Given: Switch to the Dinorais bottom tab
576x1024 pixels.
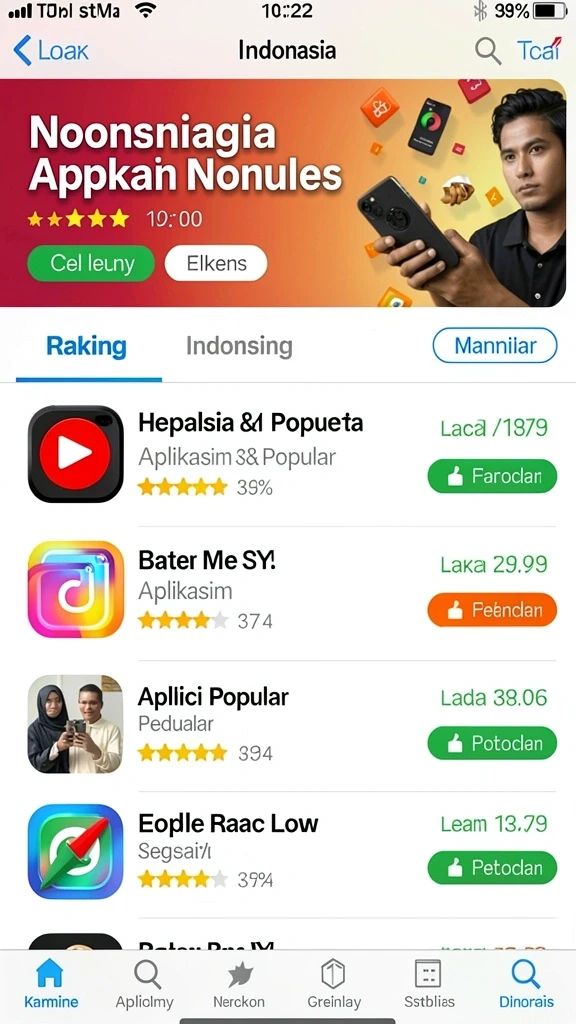Looking at the screenshot, I should coord(526,985).
